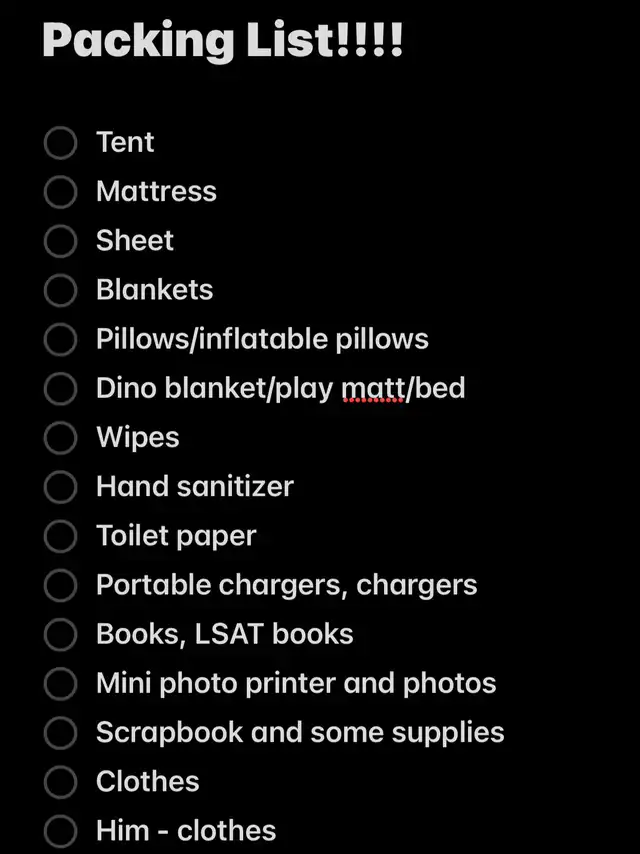Check off Toilet paper

pyautogui.click(x=61, y=536)
